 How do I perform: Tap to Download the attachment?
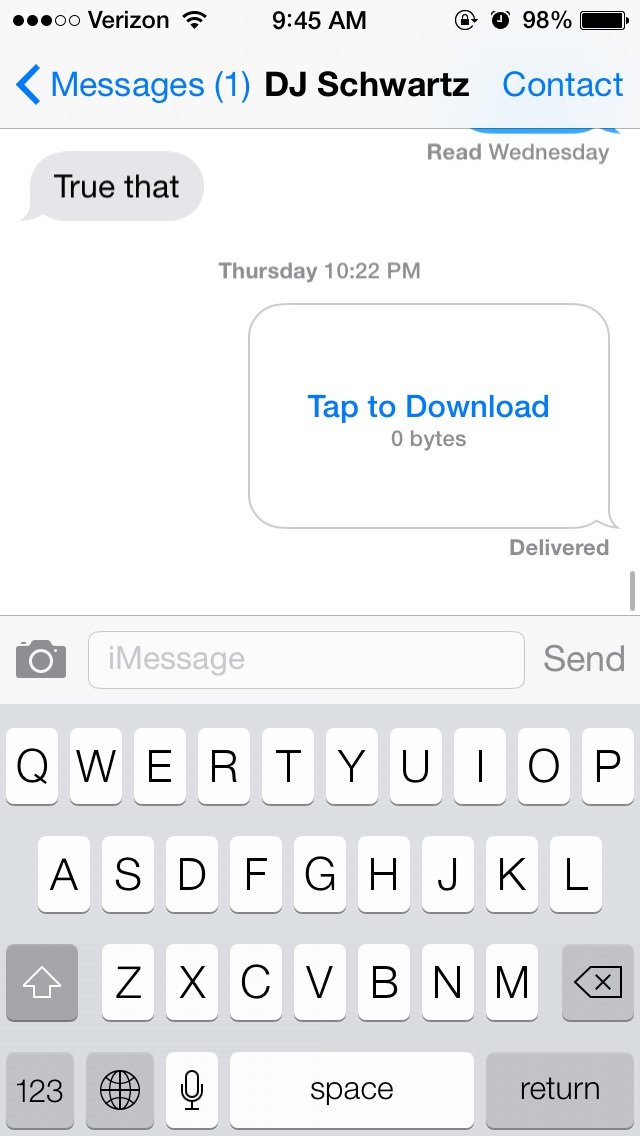coord(428,406)
